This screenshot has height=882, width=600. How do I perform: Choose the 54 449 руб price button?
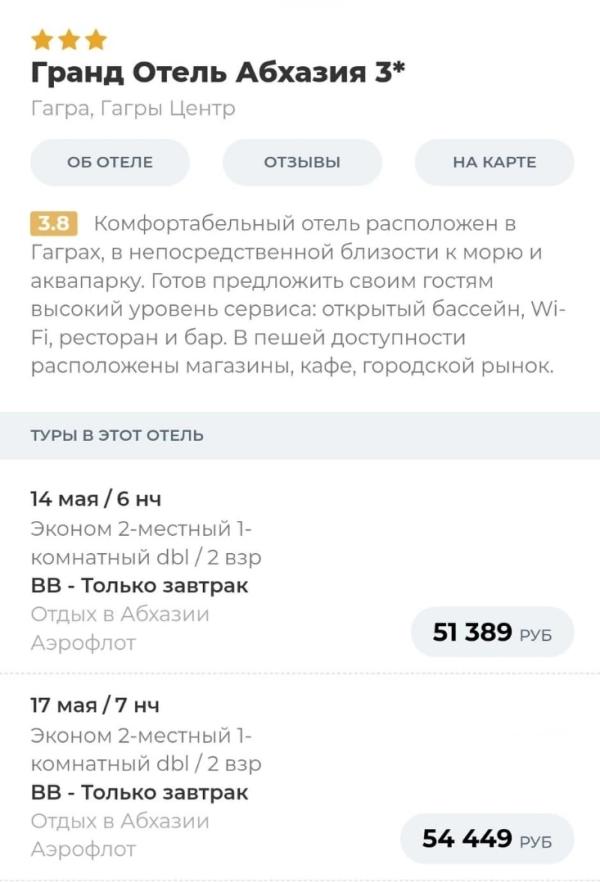[487, 838]
